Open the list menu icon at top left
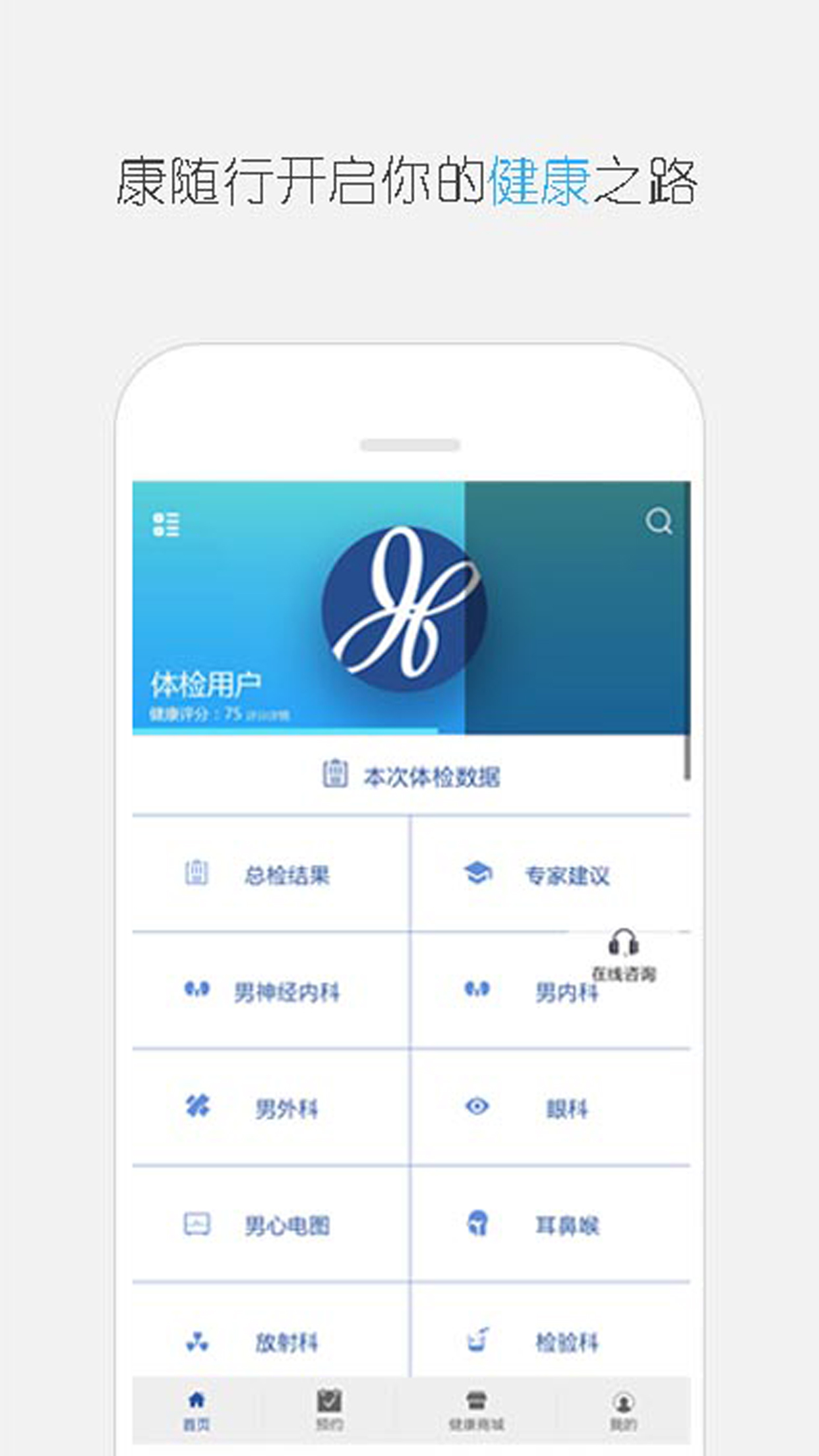819x1456 pixels. point(167,524)
